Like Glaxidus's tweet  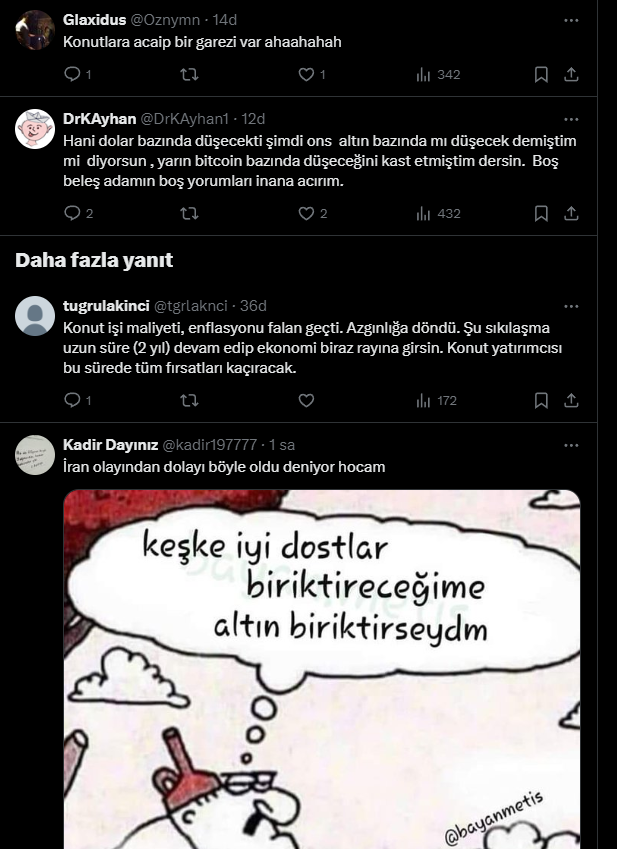(x=307, y=74)
